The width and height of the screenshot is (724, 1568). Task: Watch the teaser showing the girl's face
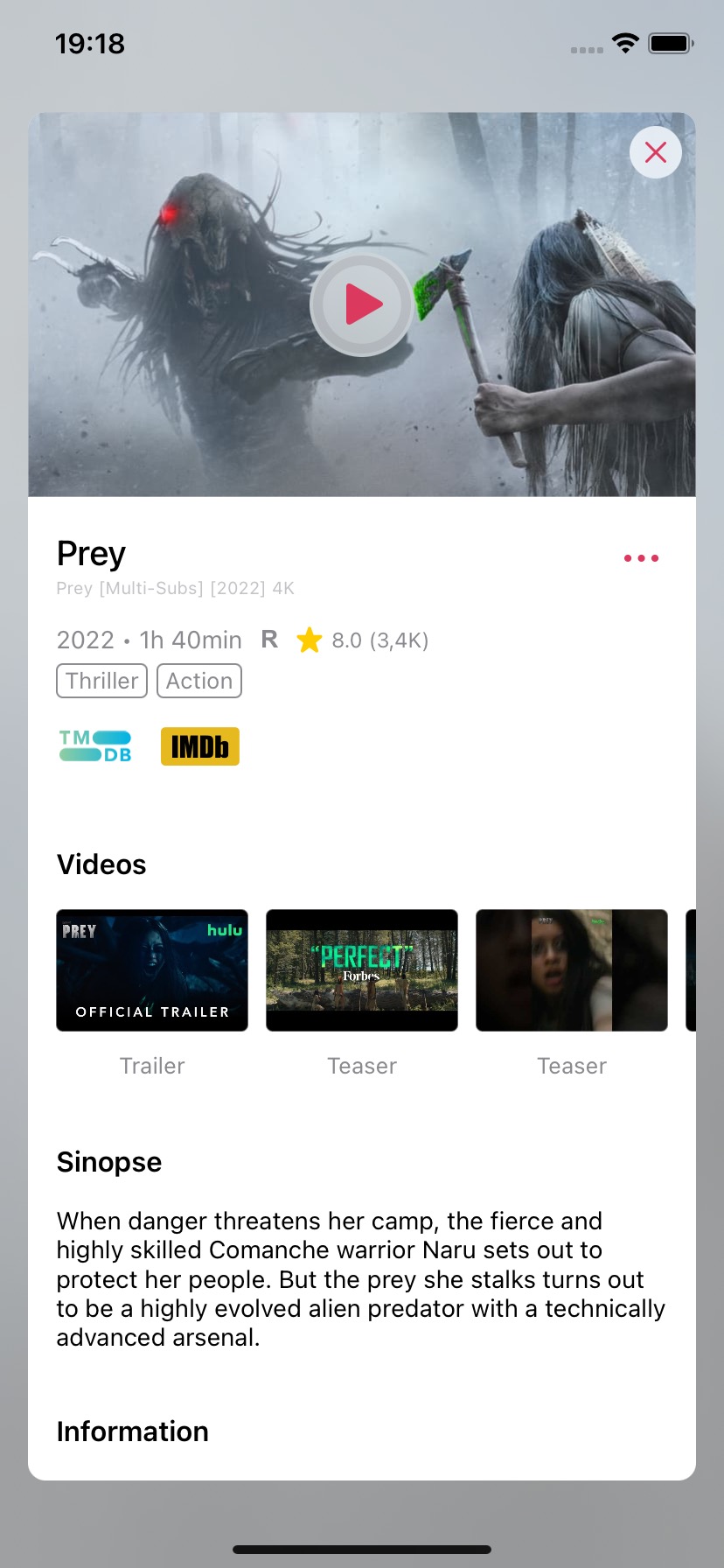click(x=572, y=970)
